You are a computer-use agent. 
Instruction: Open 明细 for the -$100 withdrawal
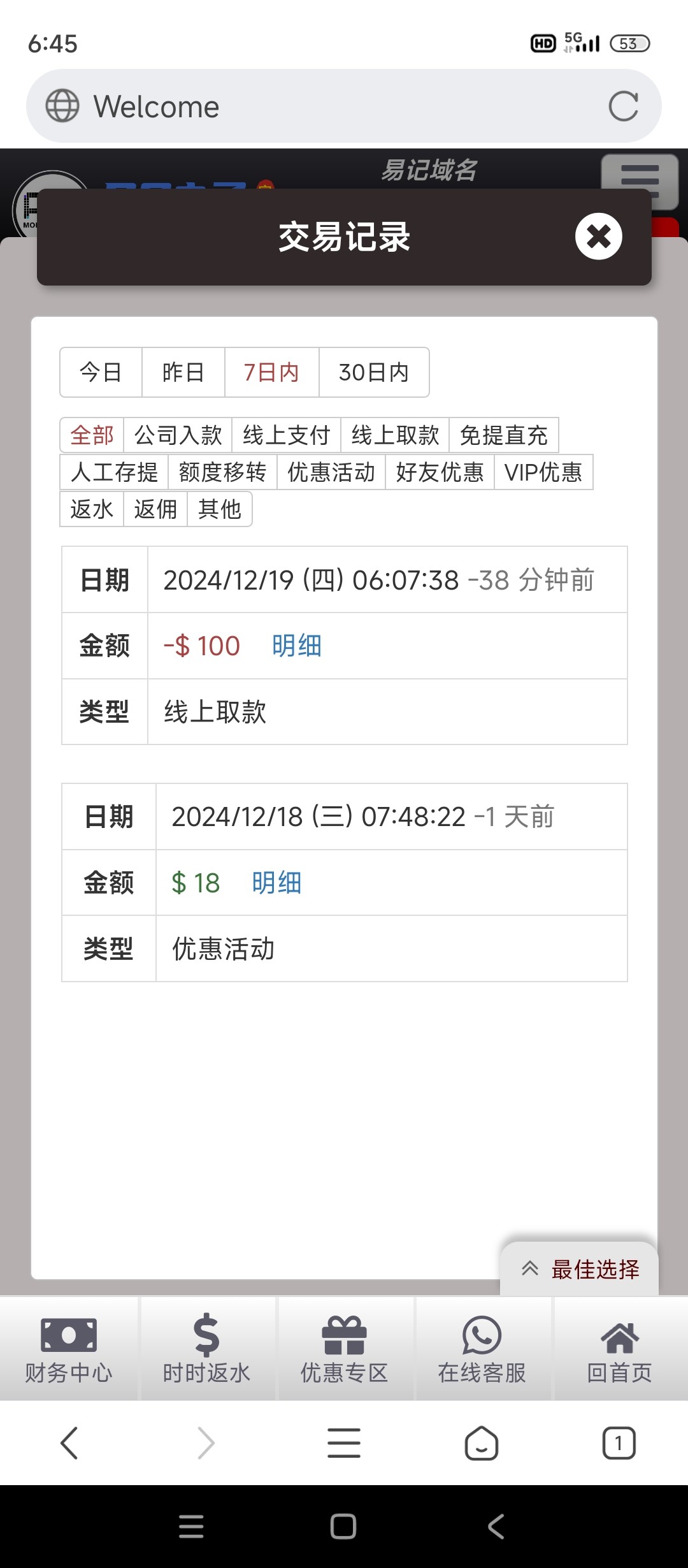click(296, 646)
